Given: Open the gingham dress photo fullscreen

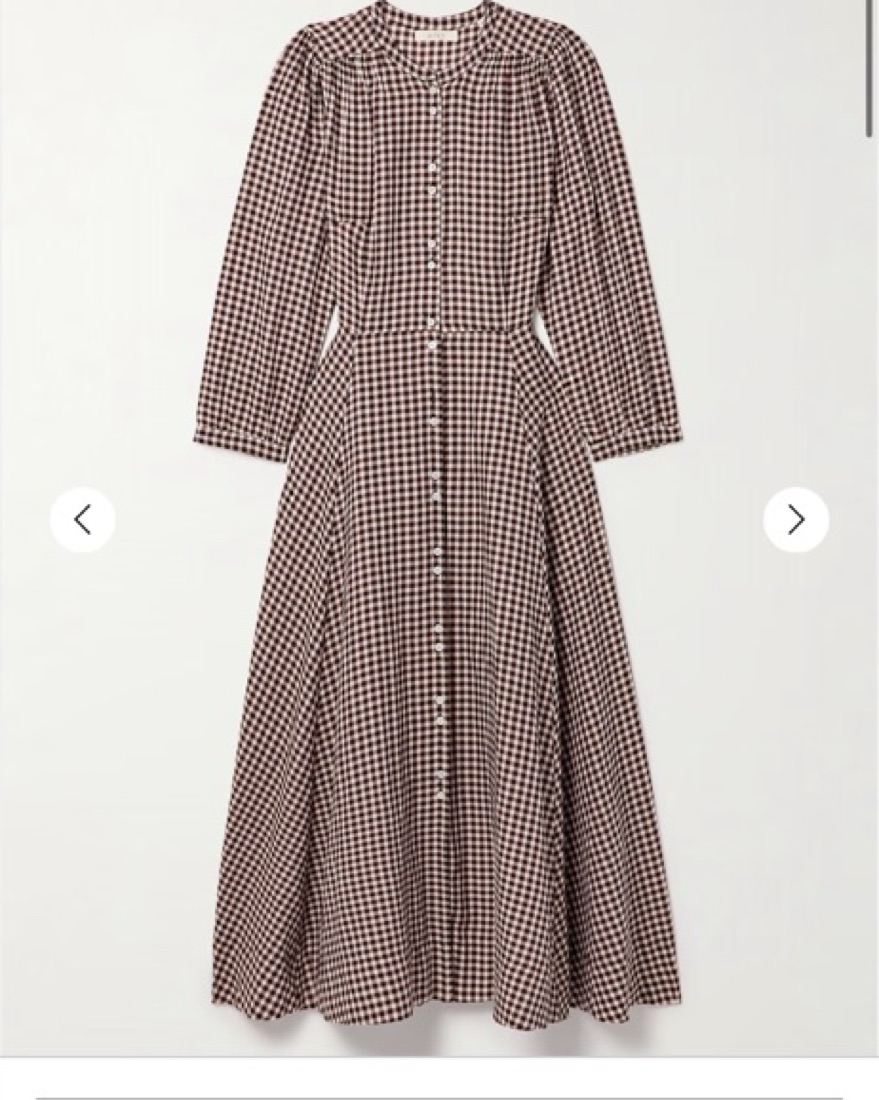Looking at the screenshot, I should pos(440,600).
